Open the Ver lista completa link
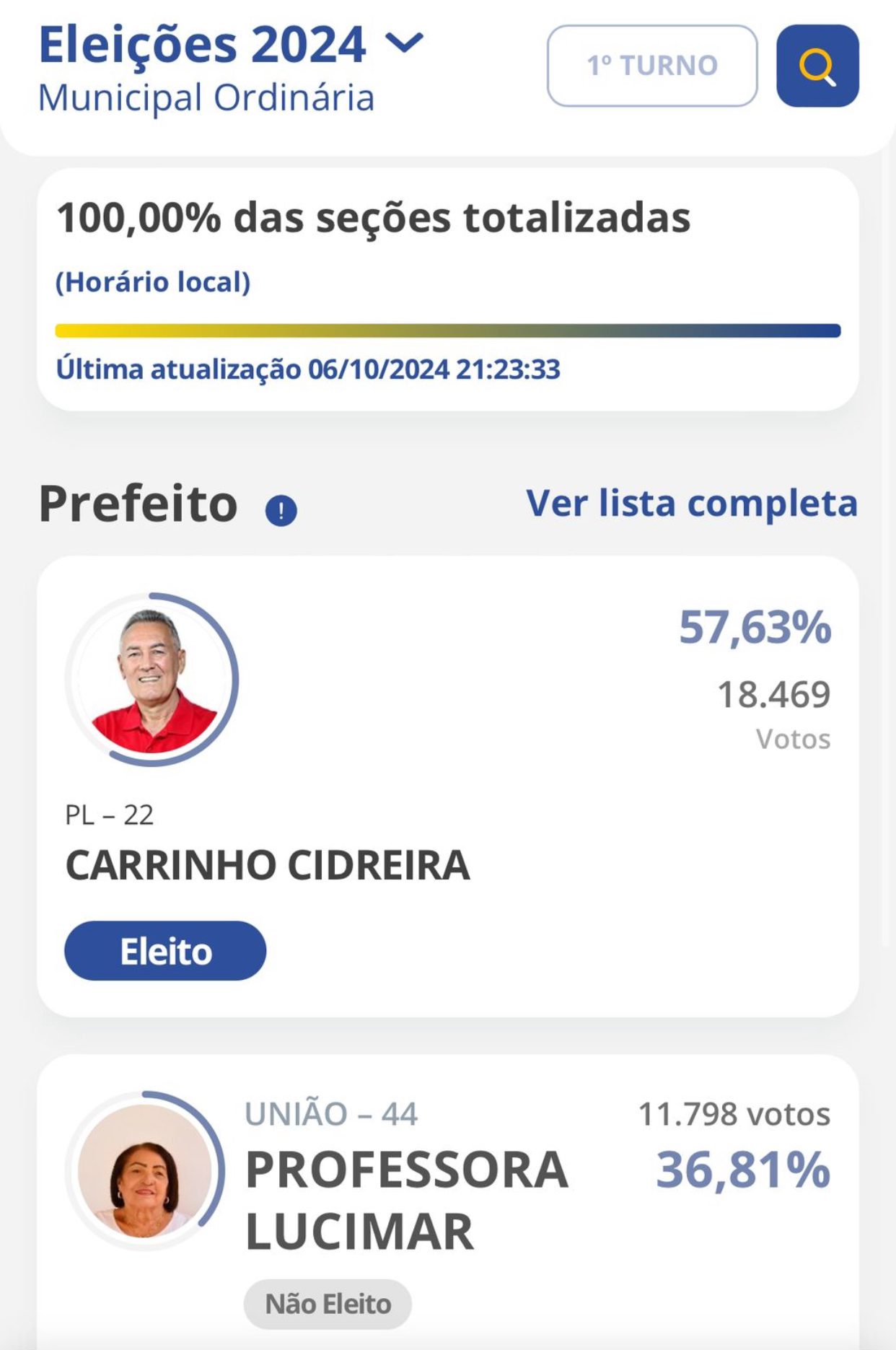The width and height of the screenshot is (896, 1350). coord(692,504)
